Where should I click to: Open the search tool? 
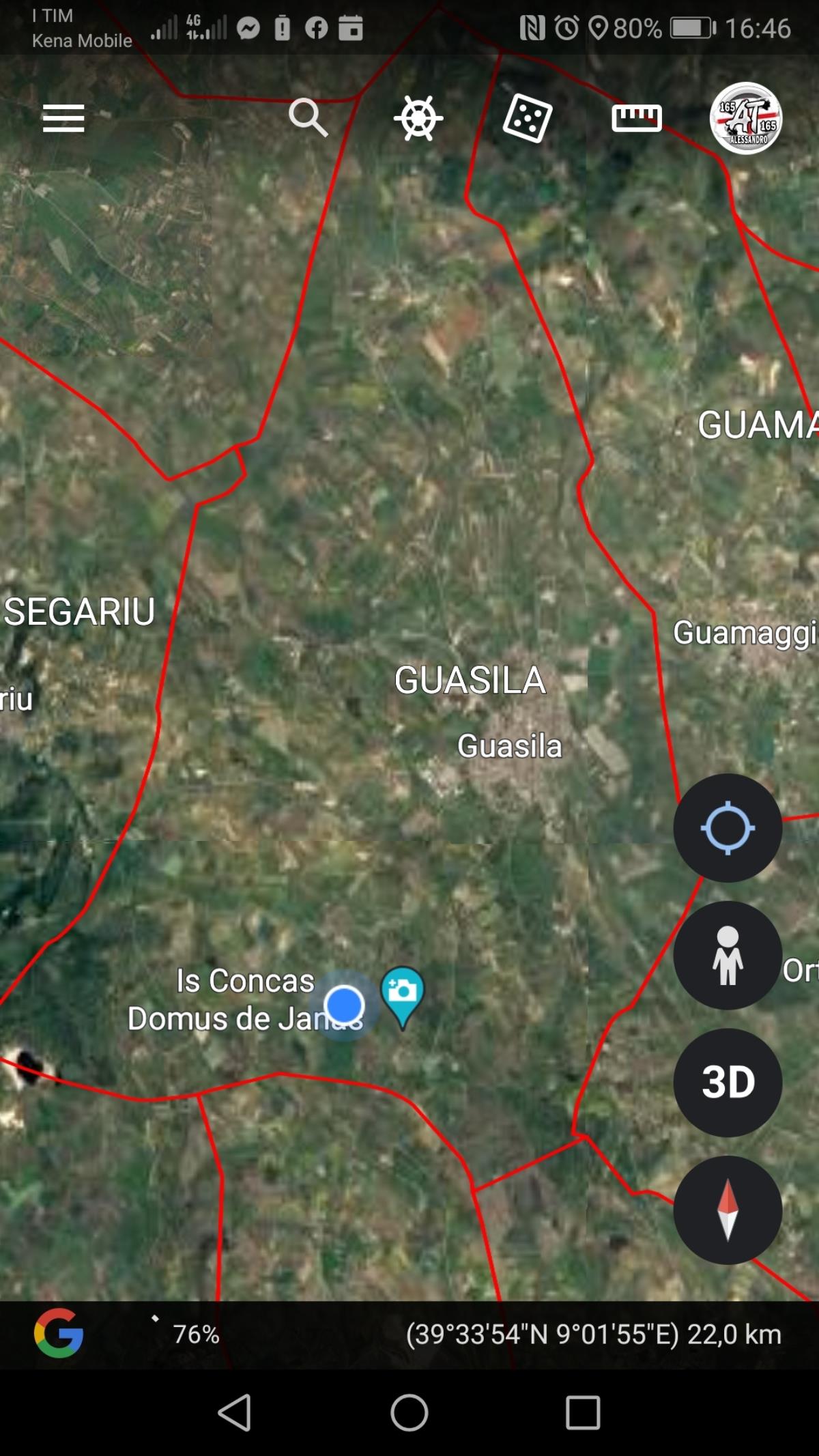(x=308, y=117)
